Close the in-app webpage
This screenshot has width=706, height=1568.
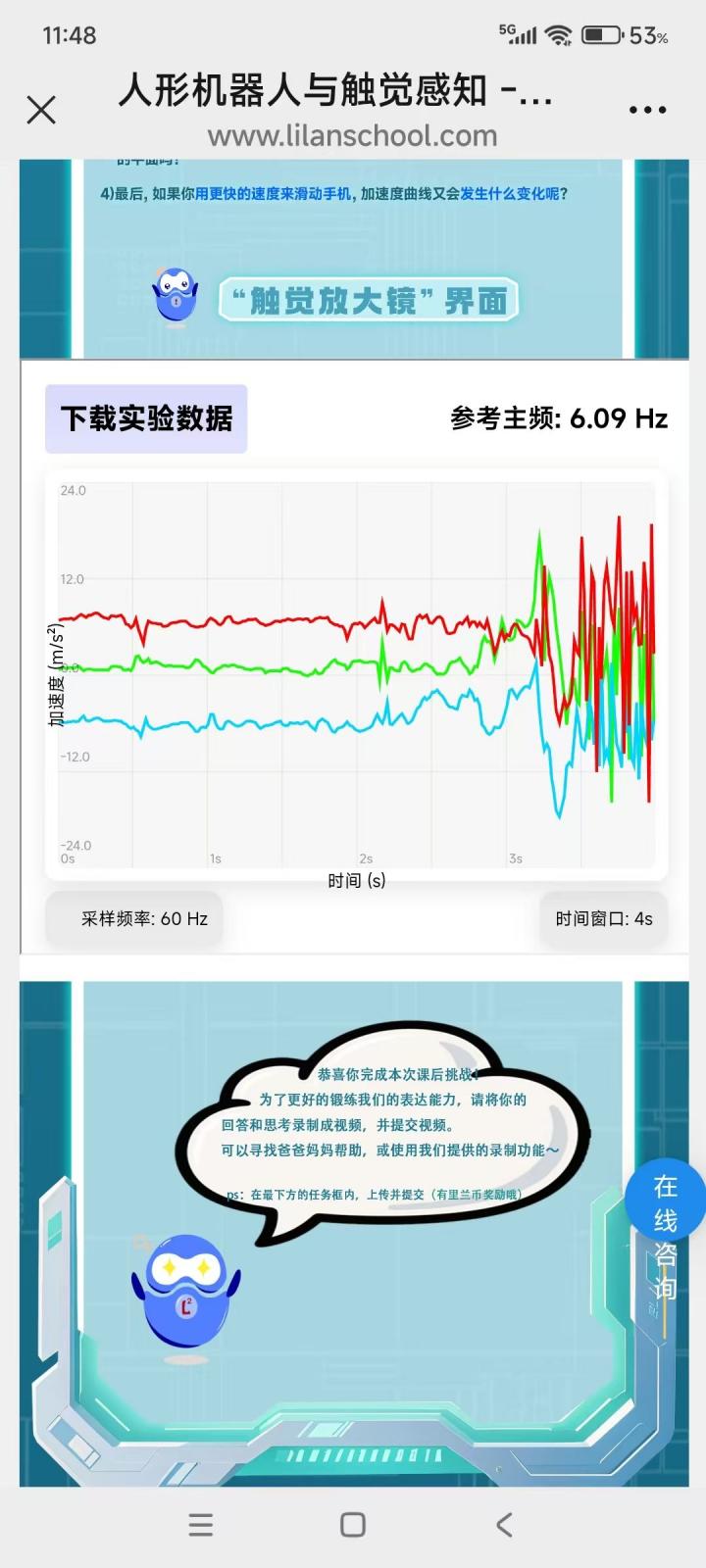41,110
